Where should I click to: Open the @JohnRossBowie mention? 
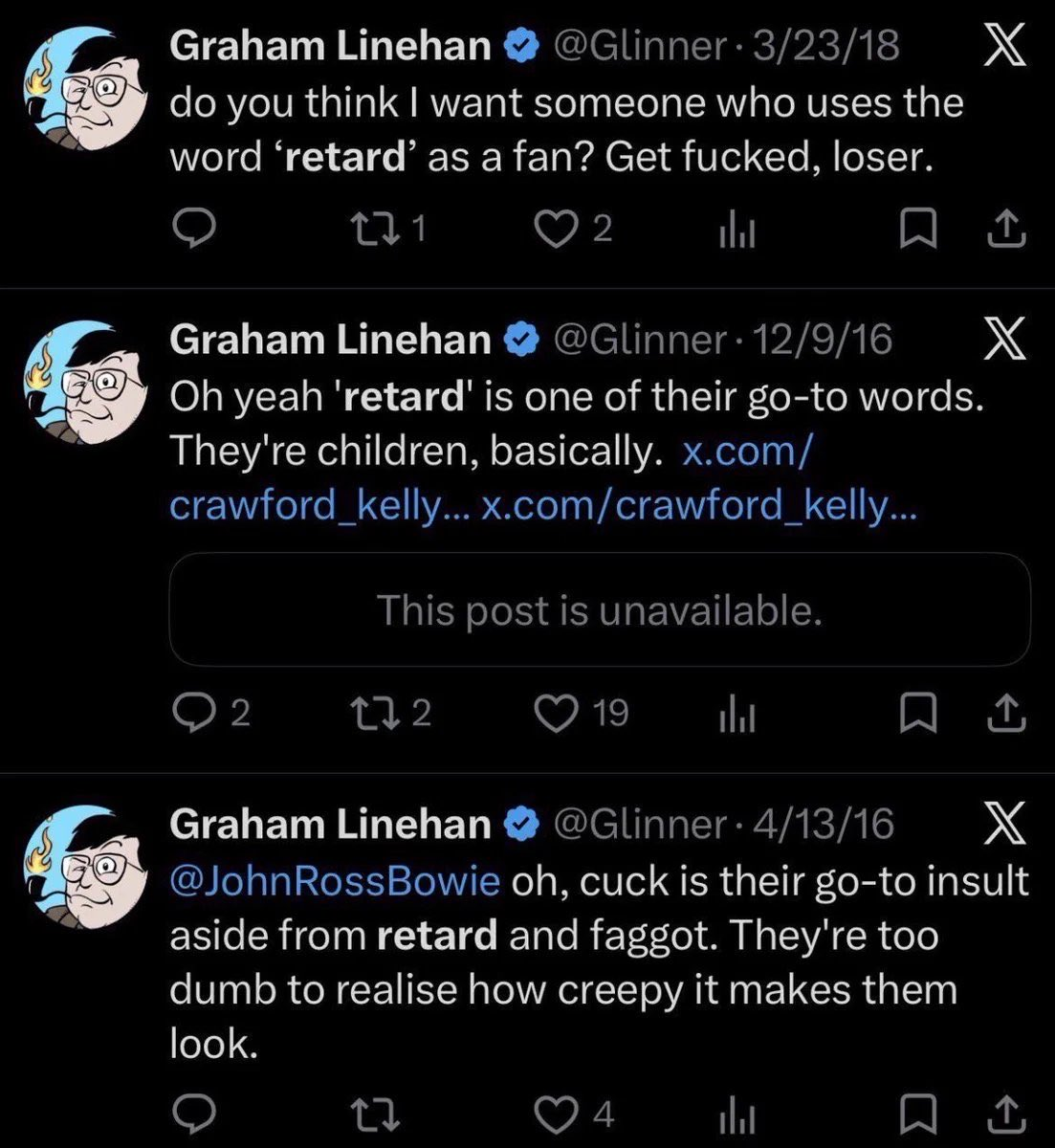(335, 881)
